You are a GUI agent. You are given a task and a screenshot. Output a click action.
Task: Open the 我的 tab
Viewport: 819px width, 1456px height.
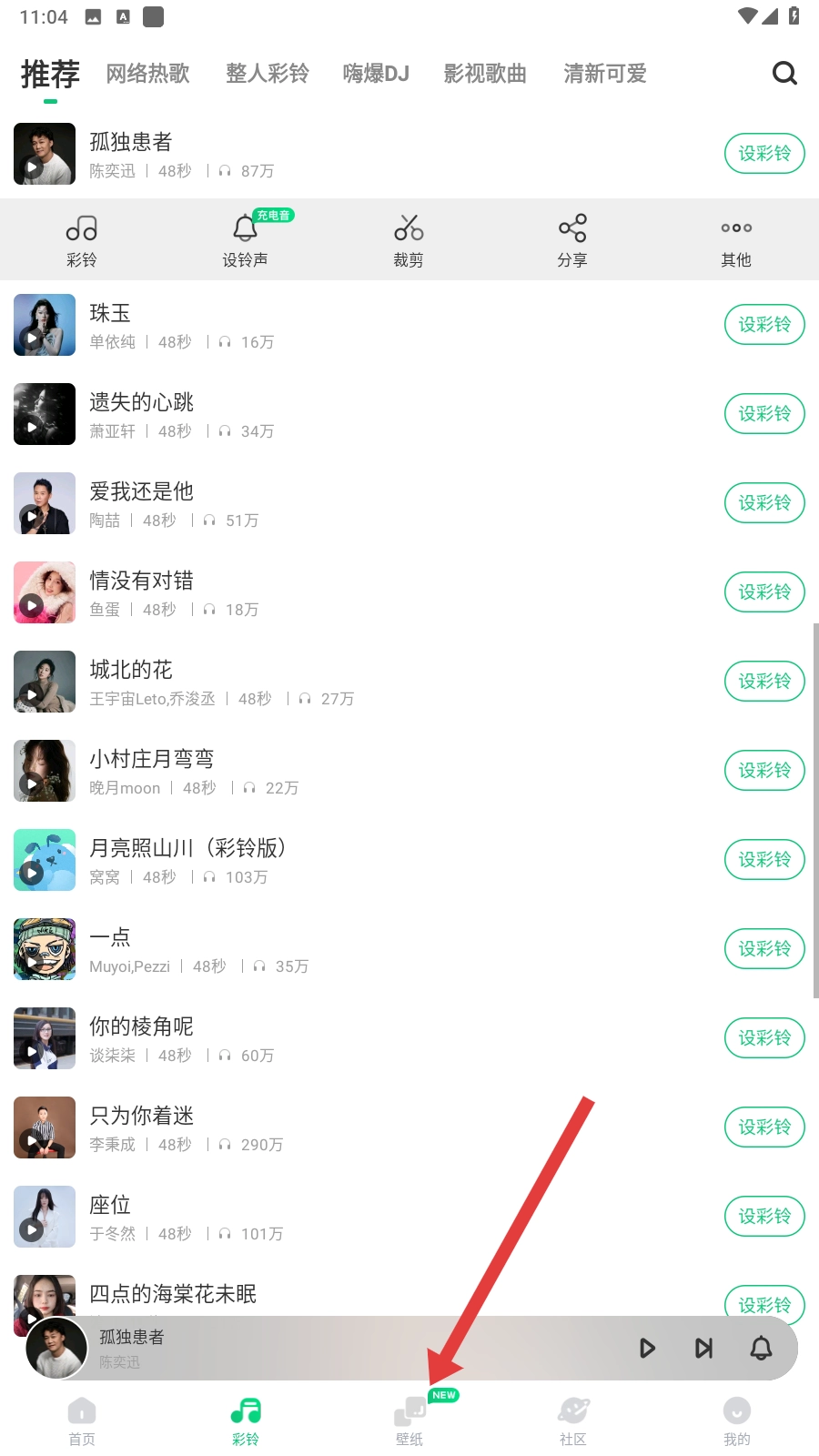(x=736, y=1421)
